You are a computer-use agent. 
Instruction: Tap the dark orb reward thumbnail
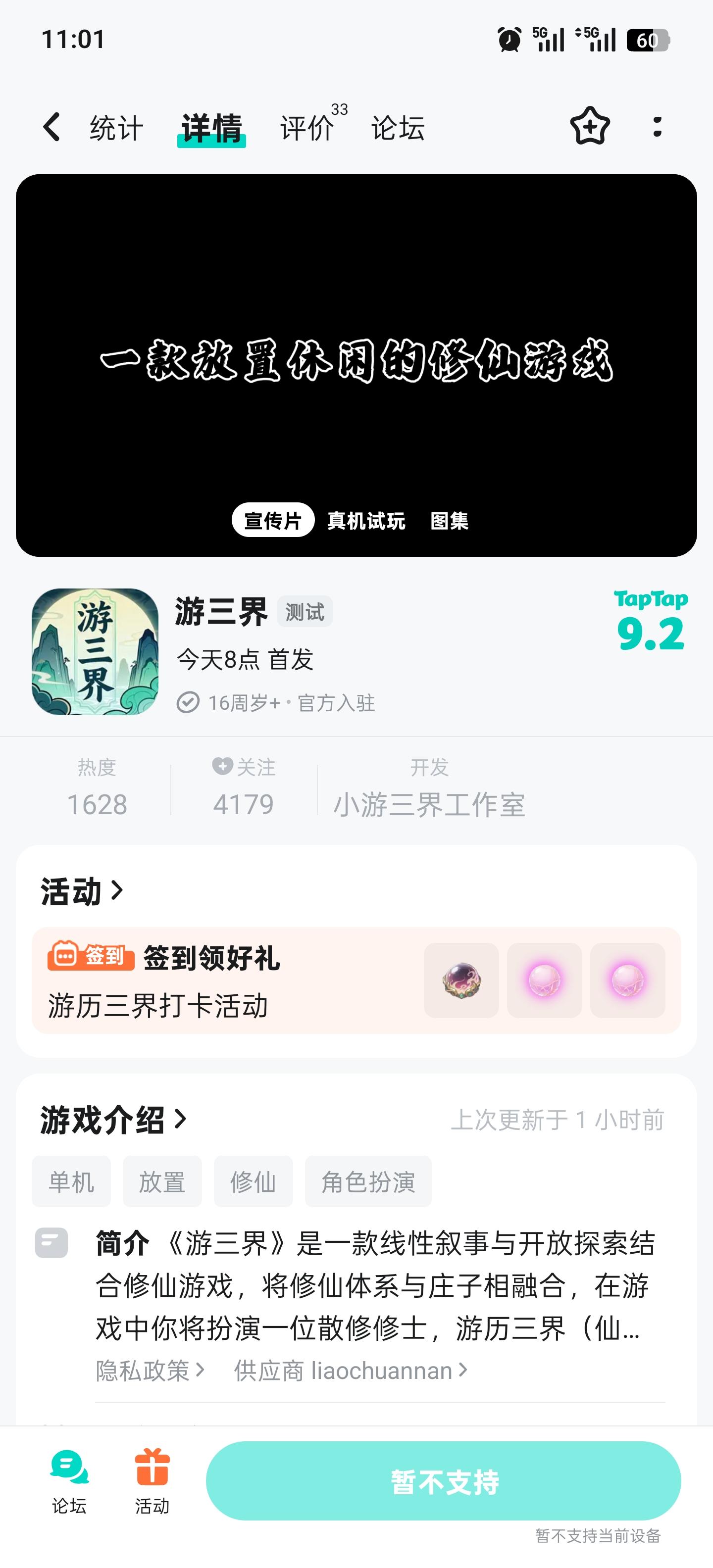point(461,980)
